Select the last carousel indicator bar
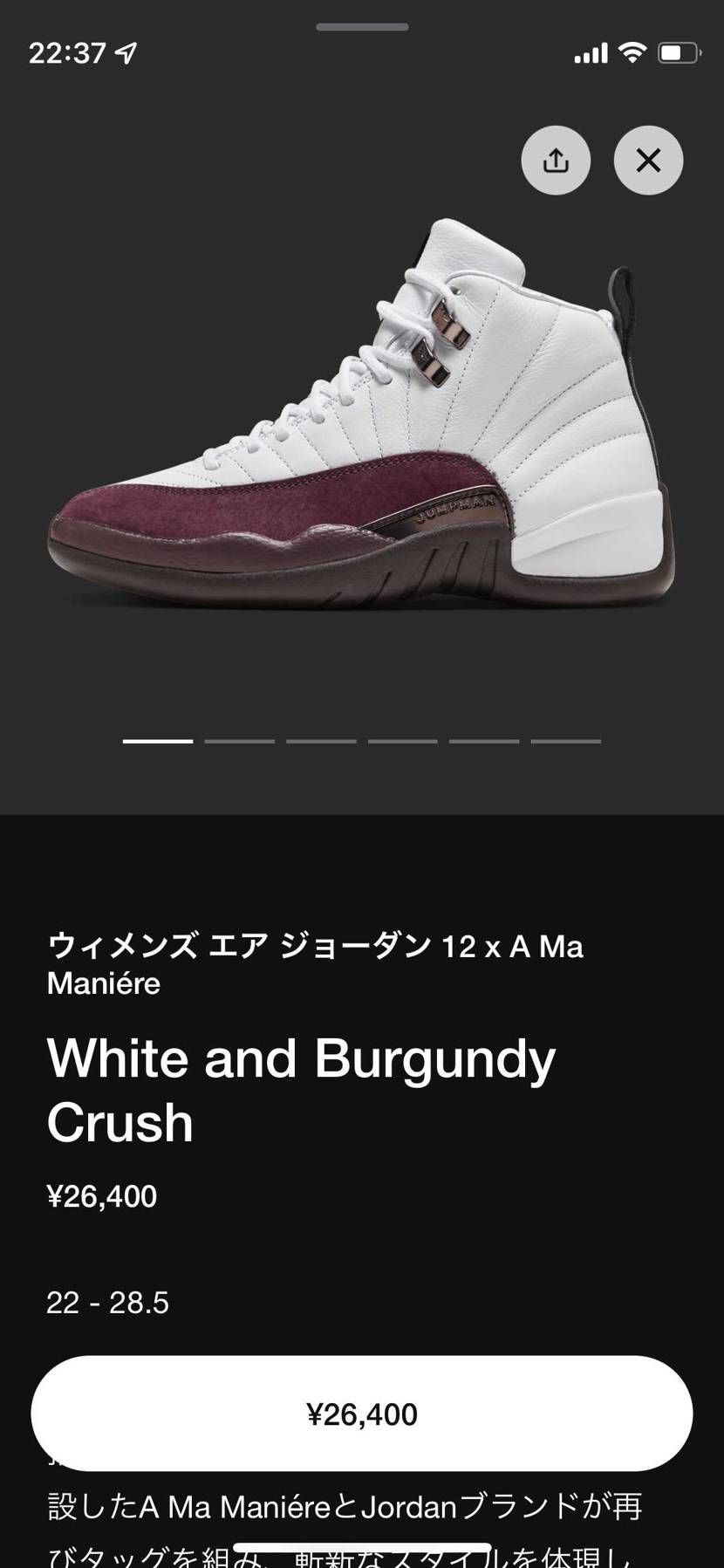724x1568 pixels. (565, 740)
